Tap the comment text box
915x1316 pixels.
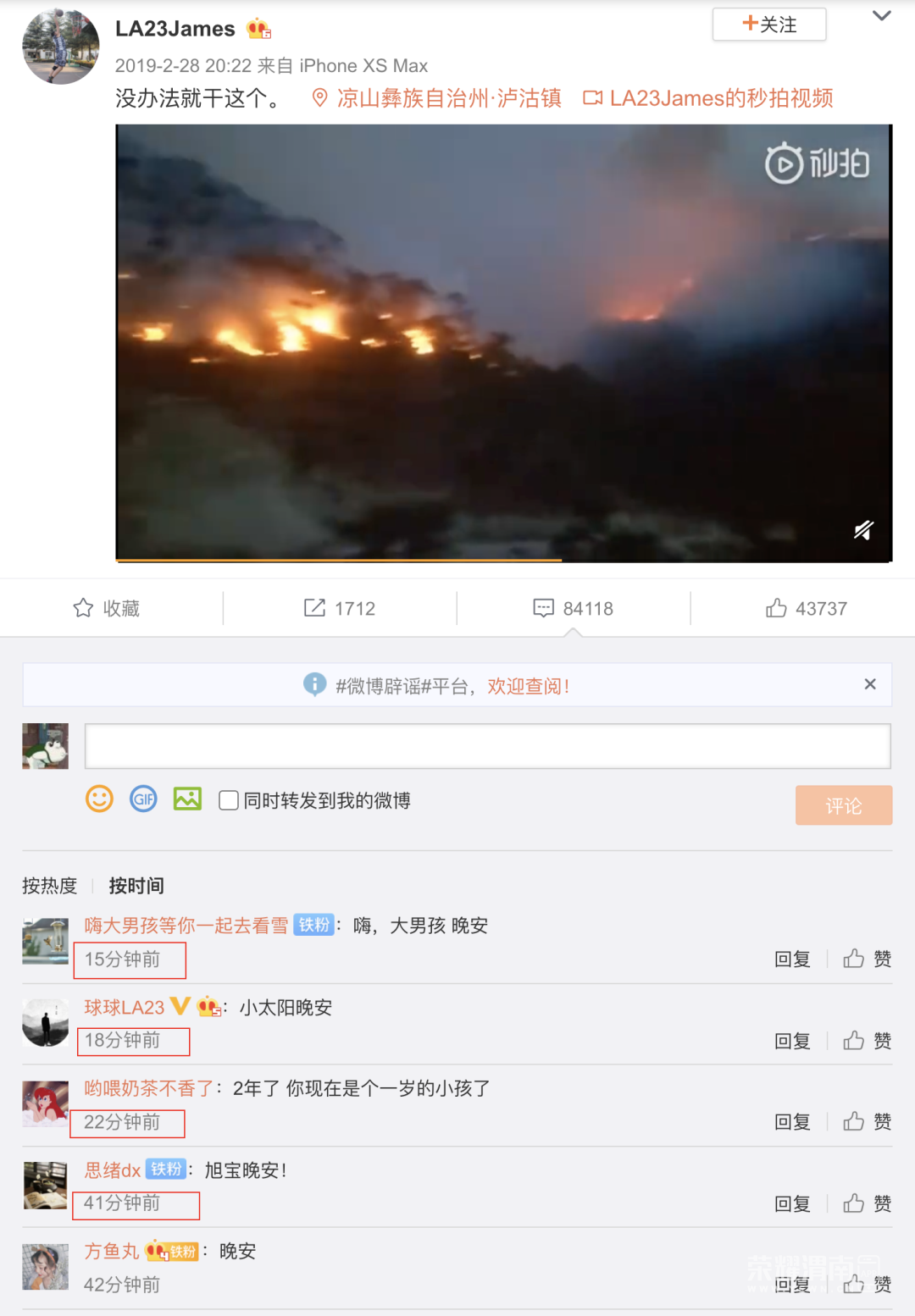487,746
